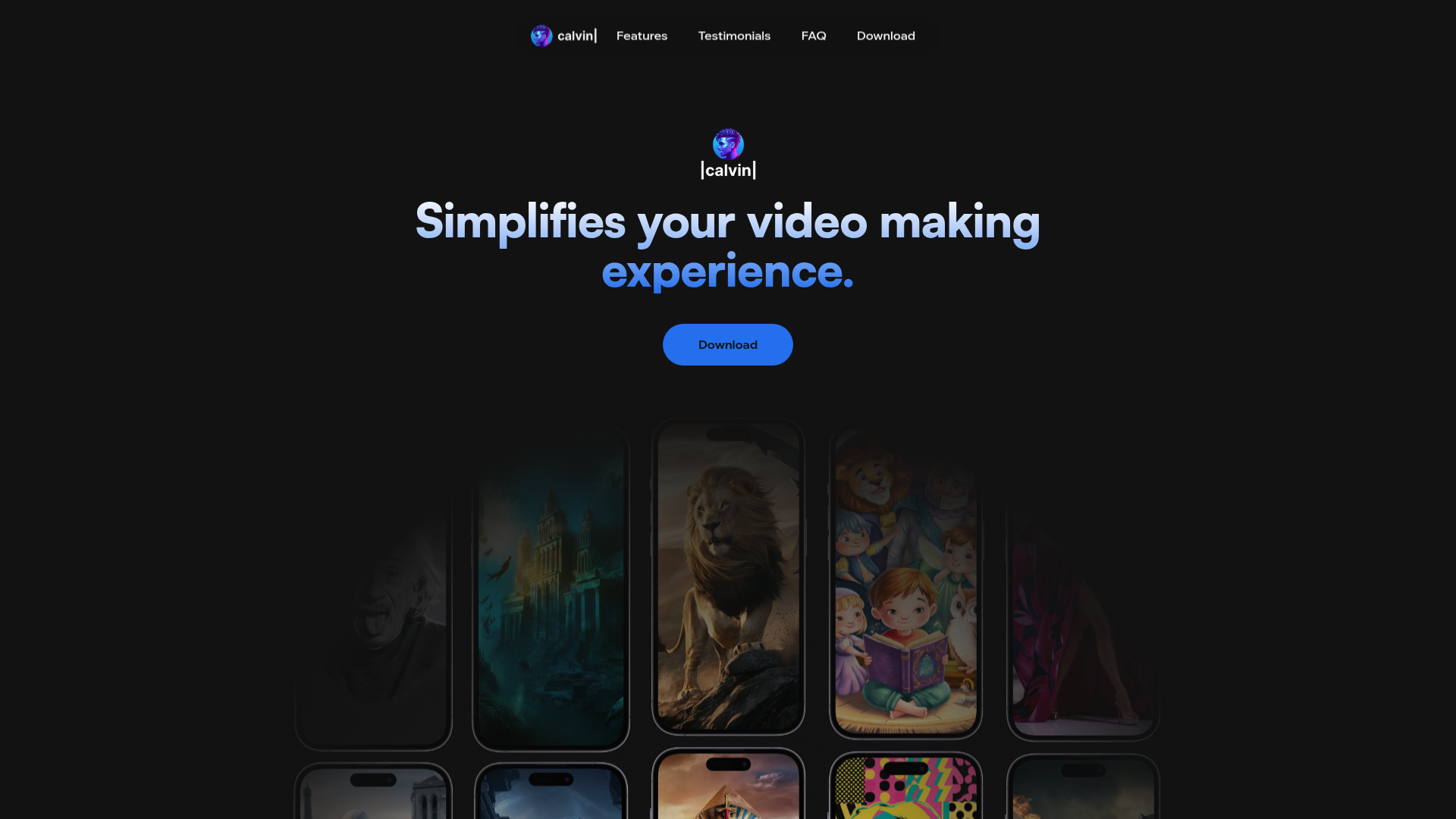This screenshot has height=819, width=1456.
Task: Tap the blue Download button
Action: pyautogui.click(x=727, y=344)
